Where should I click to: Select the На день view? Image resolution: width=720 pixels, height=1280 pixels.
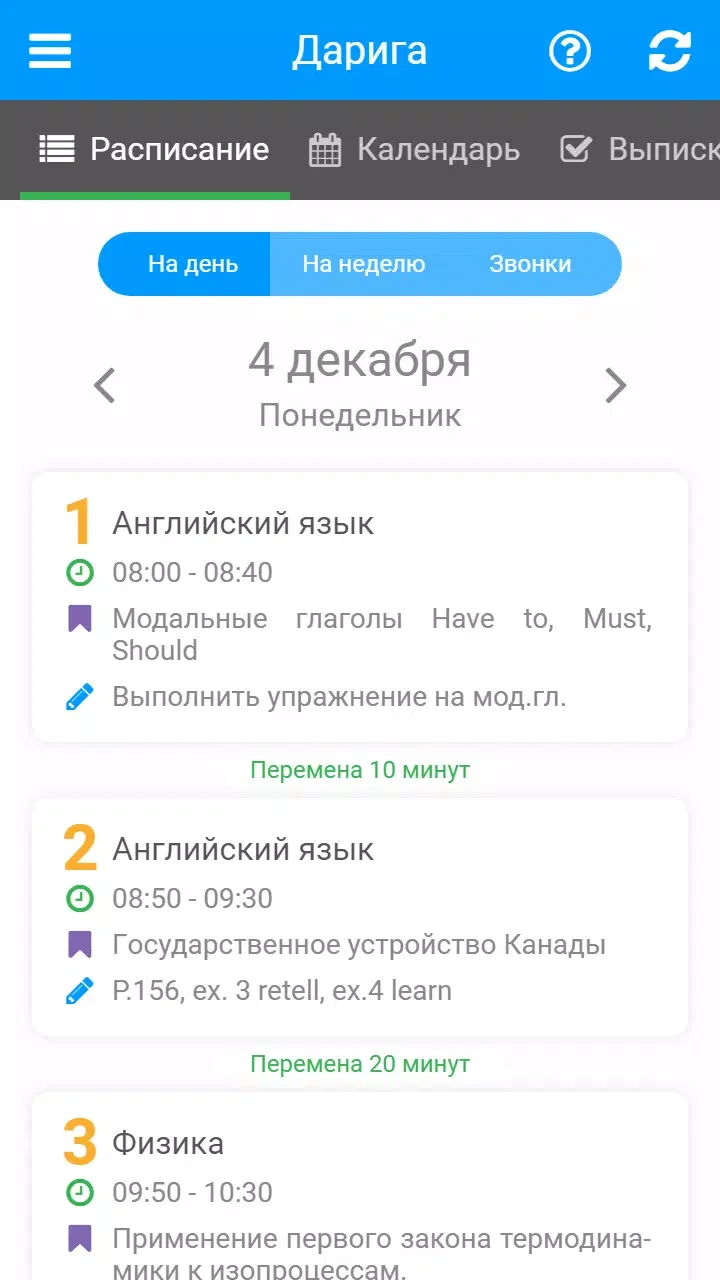[x=193, y=264]
